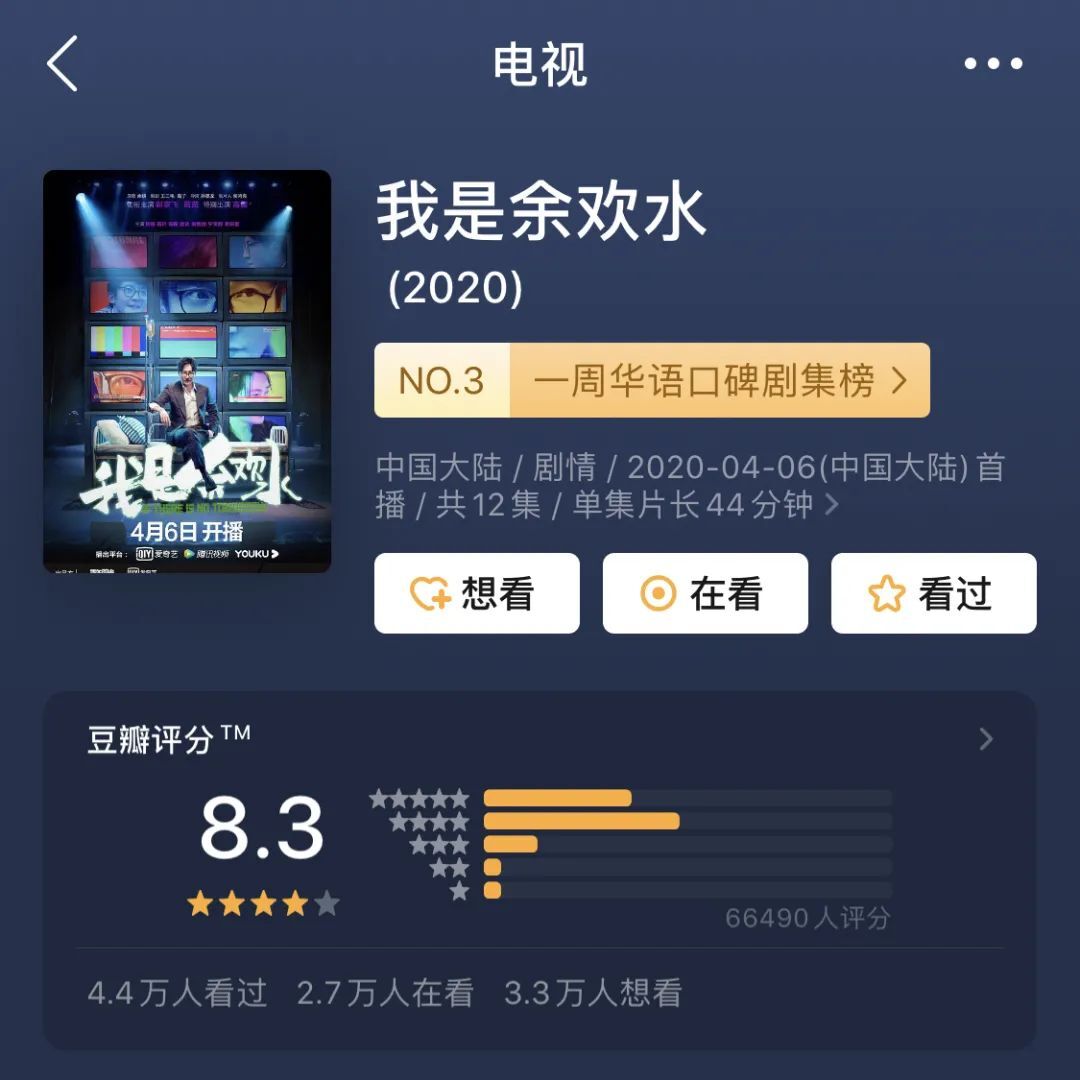Open the NO.3 一周华语口碑剧集榜 ranking
This screenshot has height=1080, width=1080.
click(652, 381)
